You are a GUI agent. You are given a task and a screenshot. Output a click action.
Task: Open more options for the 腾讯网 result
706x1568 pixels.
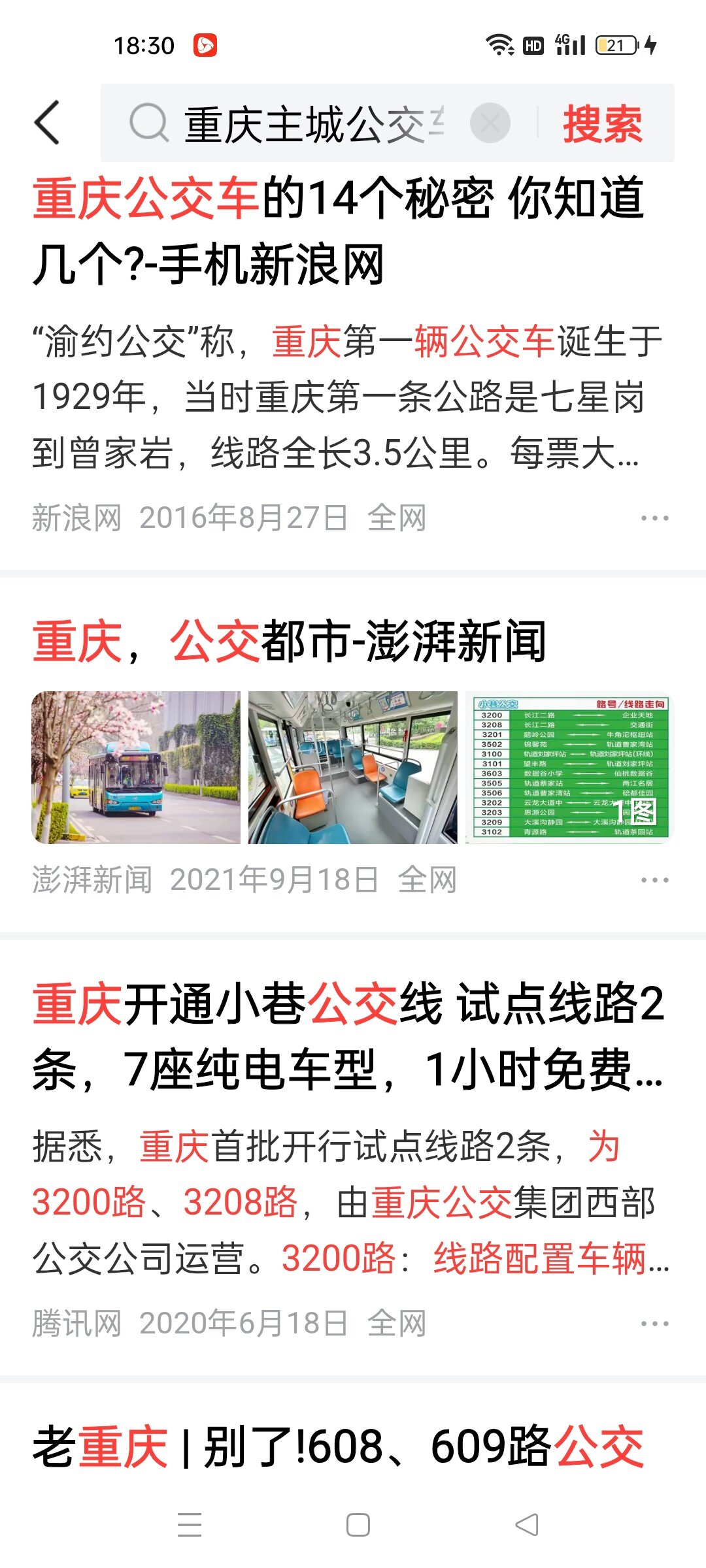coord(654,1324)
